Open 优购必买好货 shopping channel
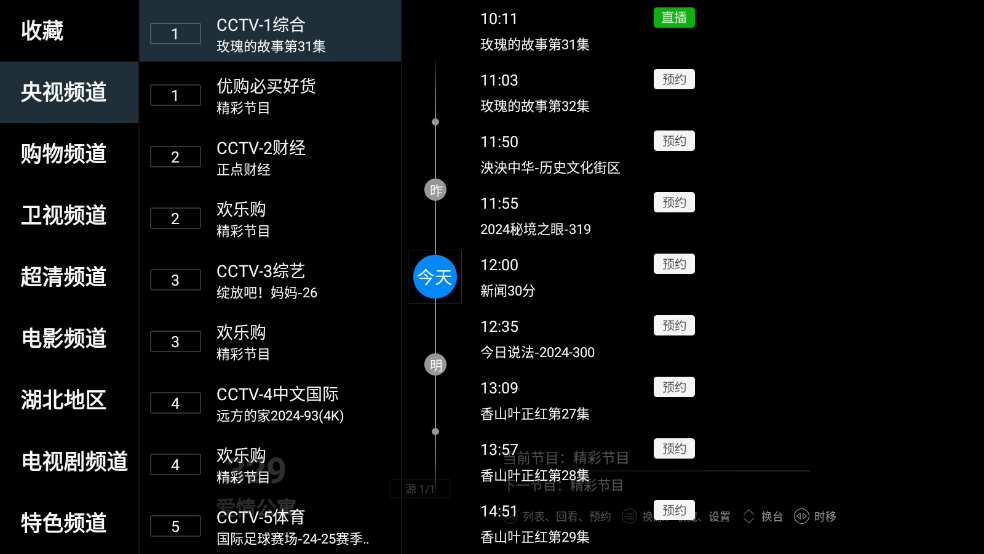 coord(270,95)
